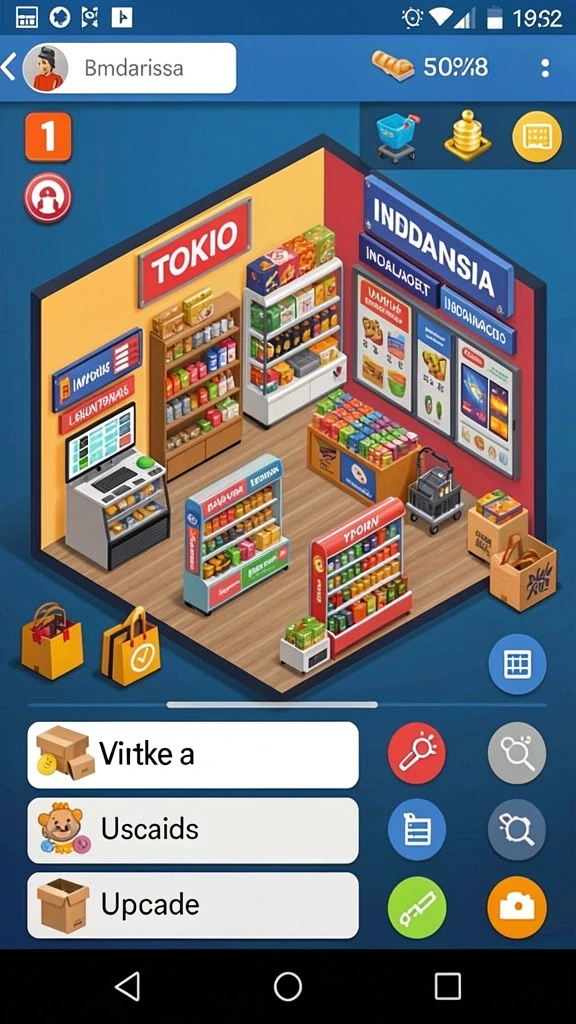Open the shopping bag with checkmark

(131, 647)
